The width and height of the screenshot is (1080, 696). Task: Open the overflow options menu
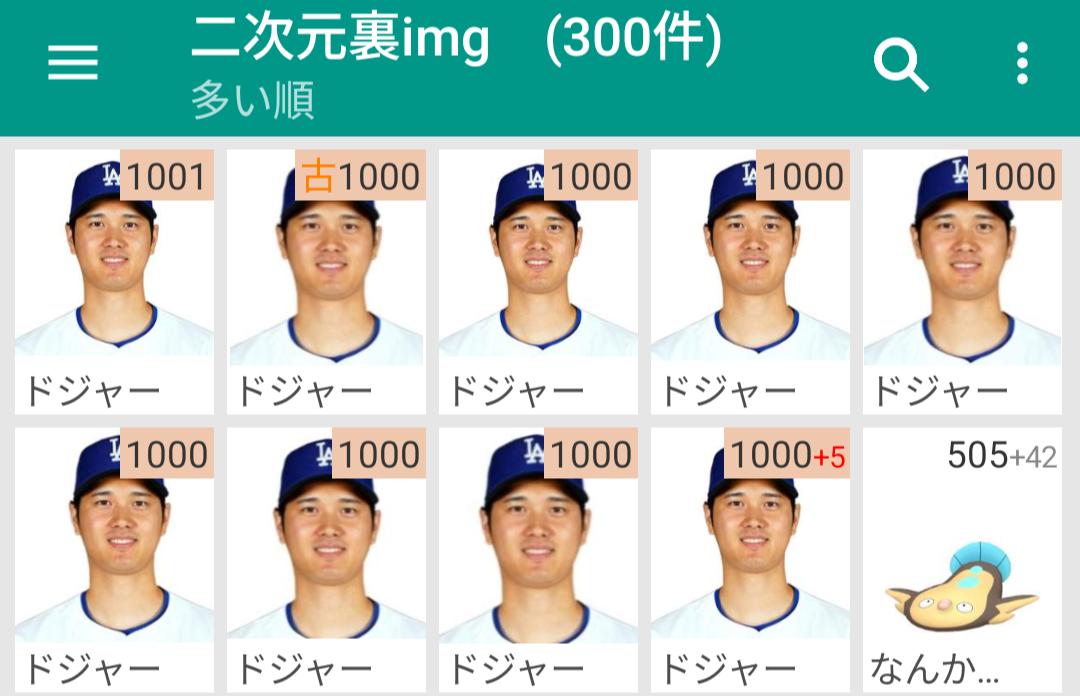1021,63
